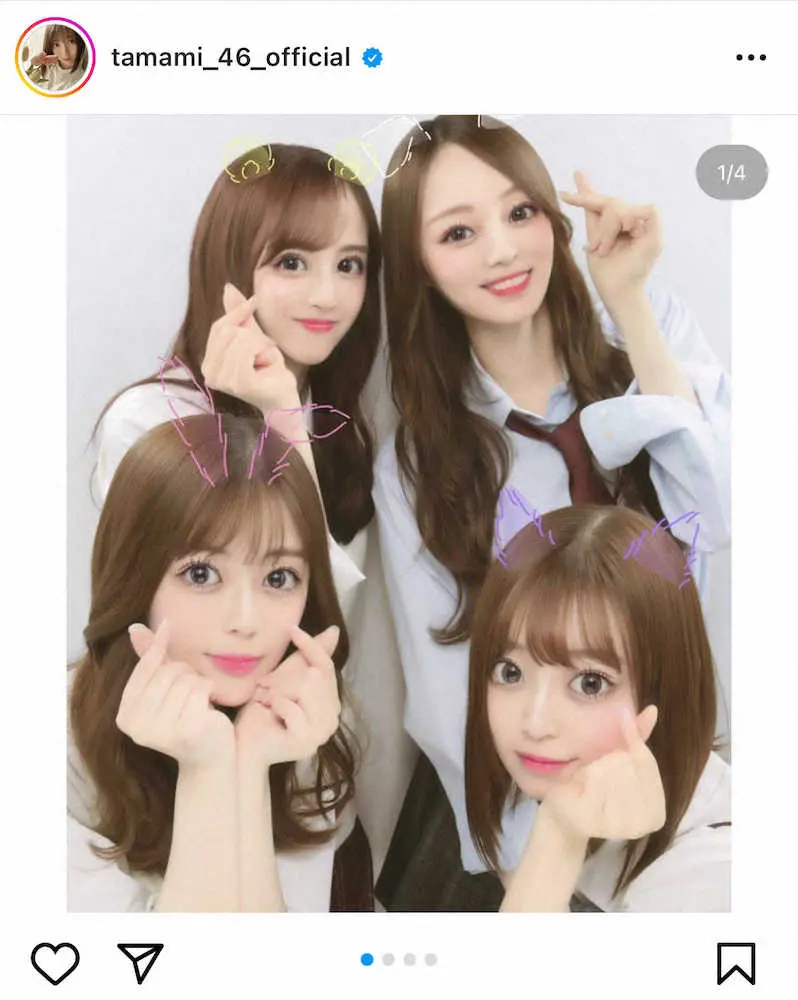Open the tamami_46_official username link
This screenshot has width=798, height=1000.
point(231,58)
